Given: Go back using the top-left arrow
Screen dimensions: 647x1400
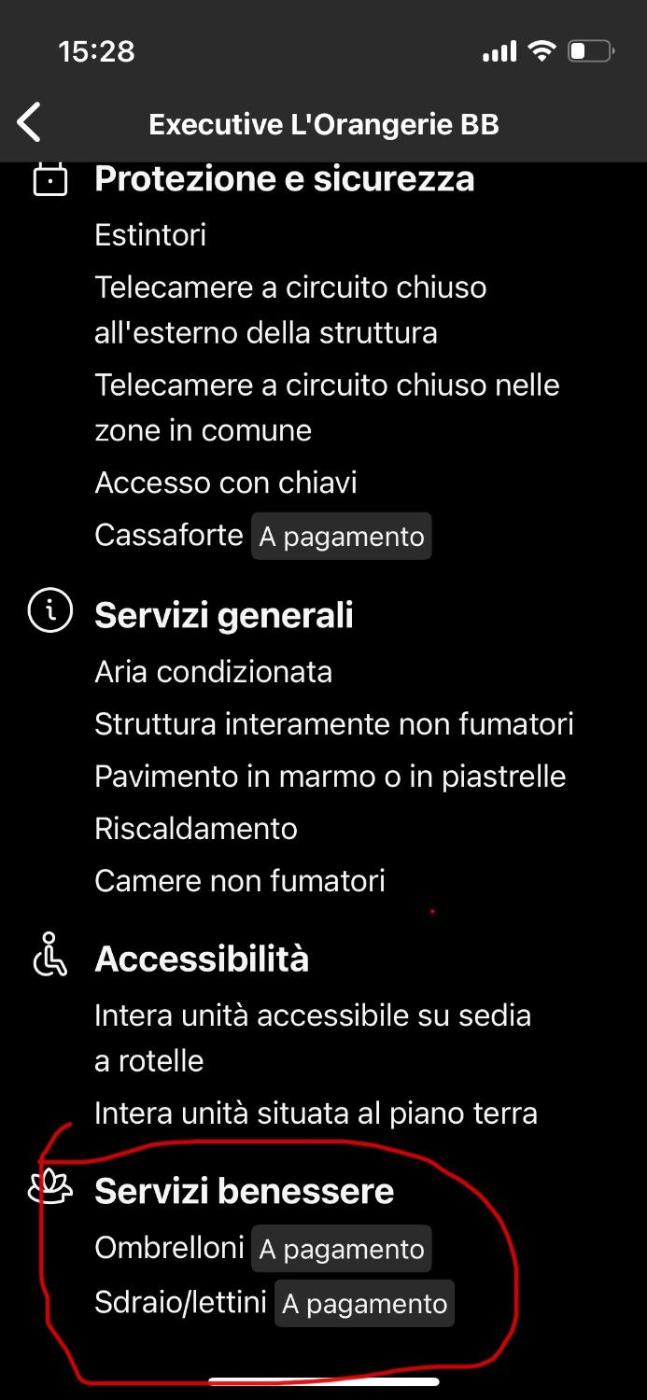Looking at the screenshot, I should click(x=30, y=122).
